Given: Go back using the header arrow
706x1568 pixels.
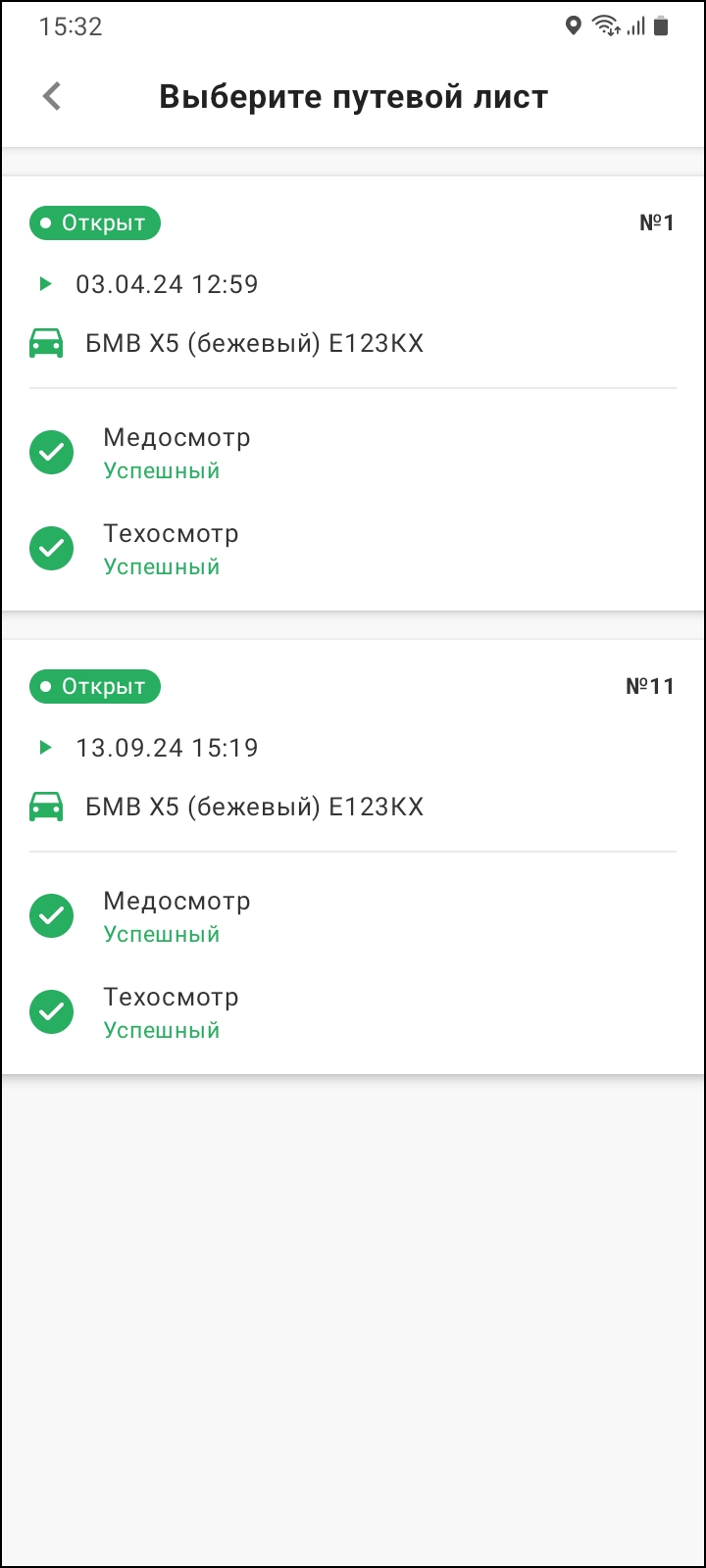Looking at the screenshot, I should pos(52,96).
